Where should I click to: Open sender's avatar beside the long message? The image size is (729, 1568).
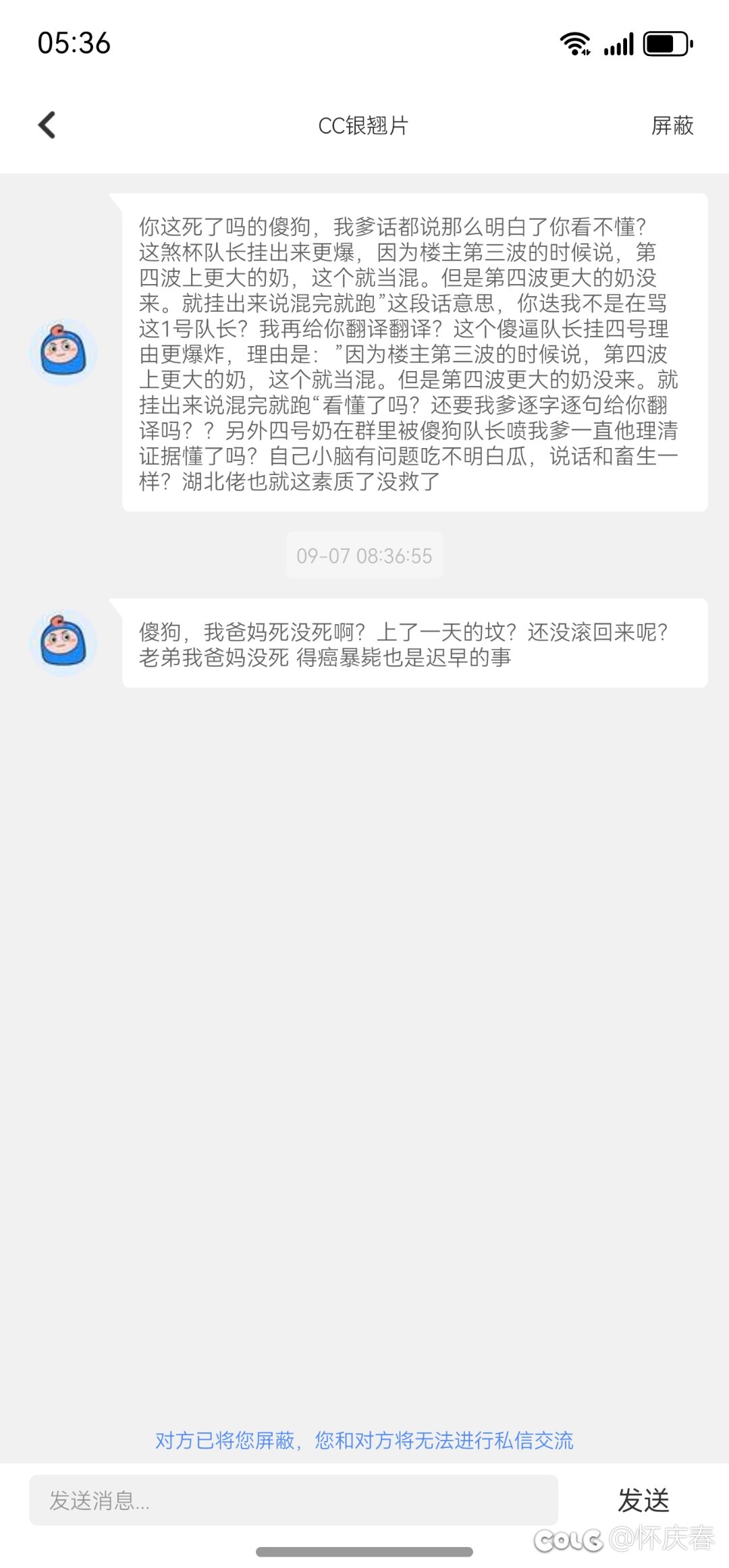tap(63, 353)
